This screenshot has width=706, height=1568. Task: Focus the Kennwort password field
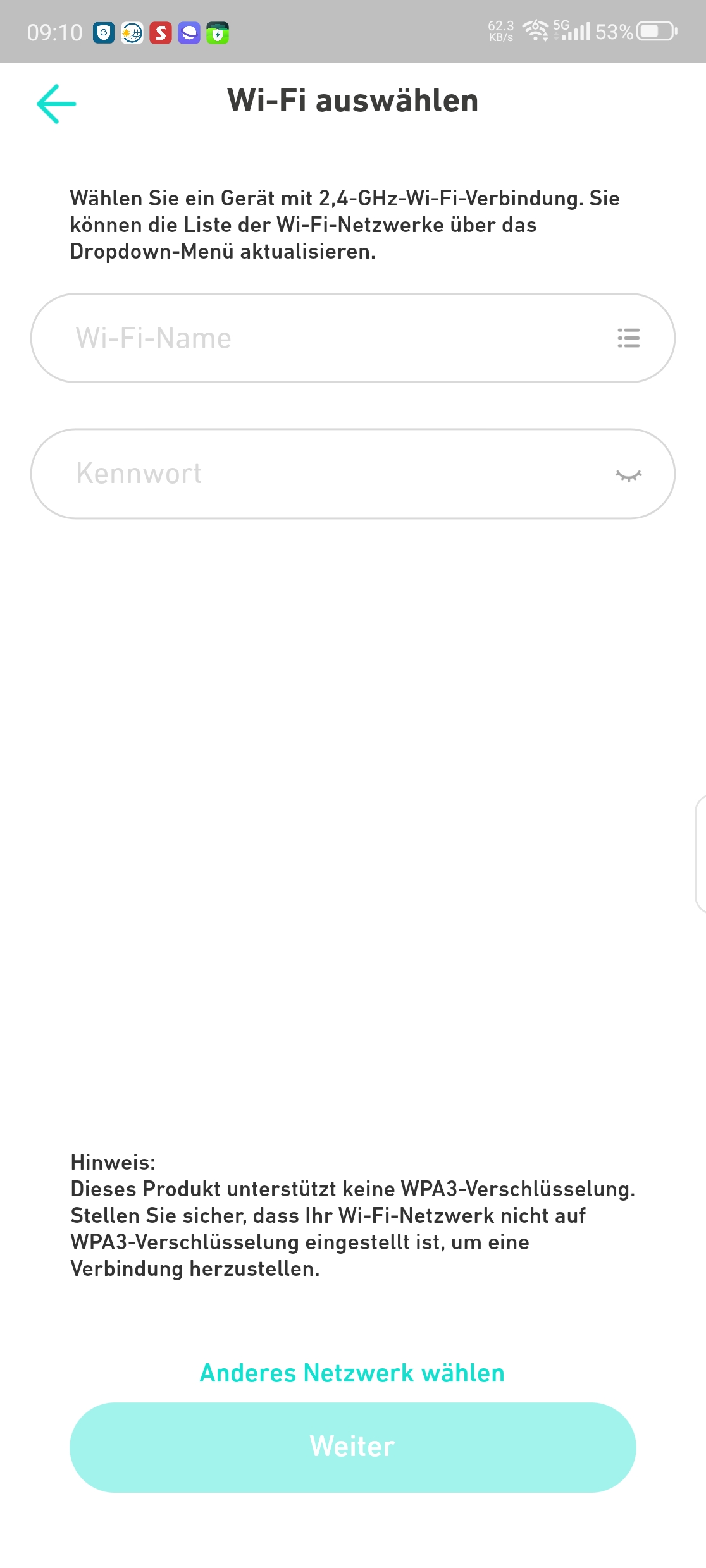(316, 474)
